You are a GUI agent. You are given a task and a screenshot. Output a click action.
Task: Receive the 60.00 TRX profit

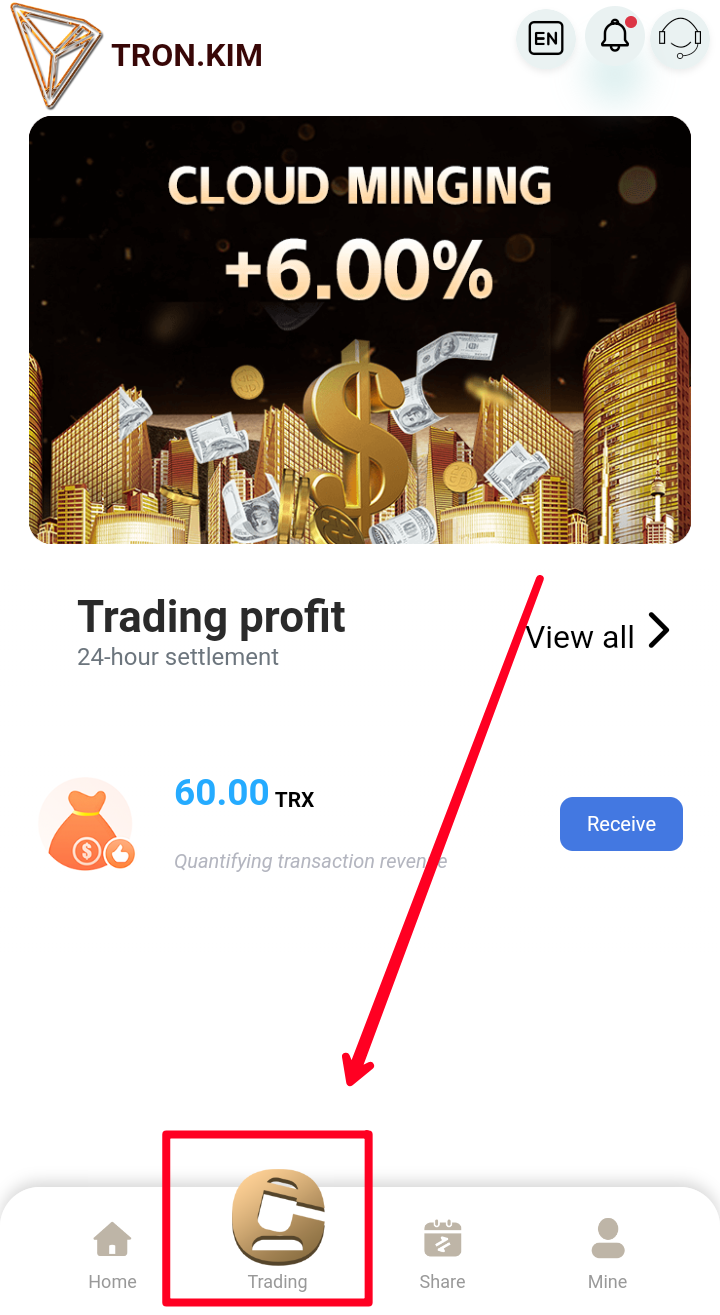point(621,824)
